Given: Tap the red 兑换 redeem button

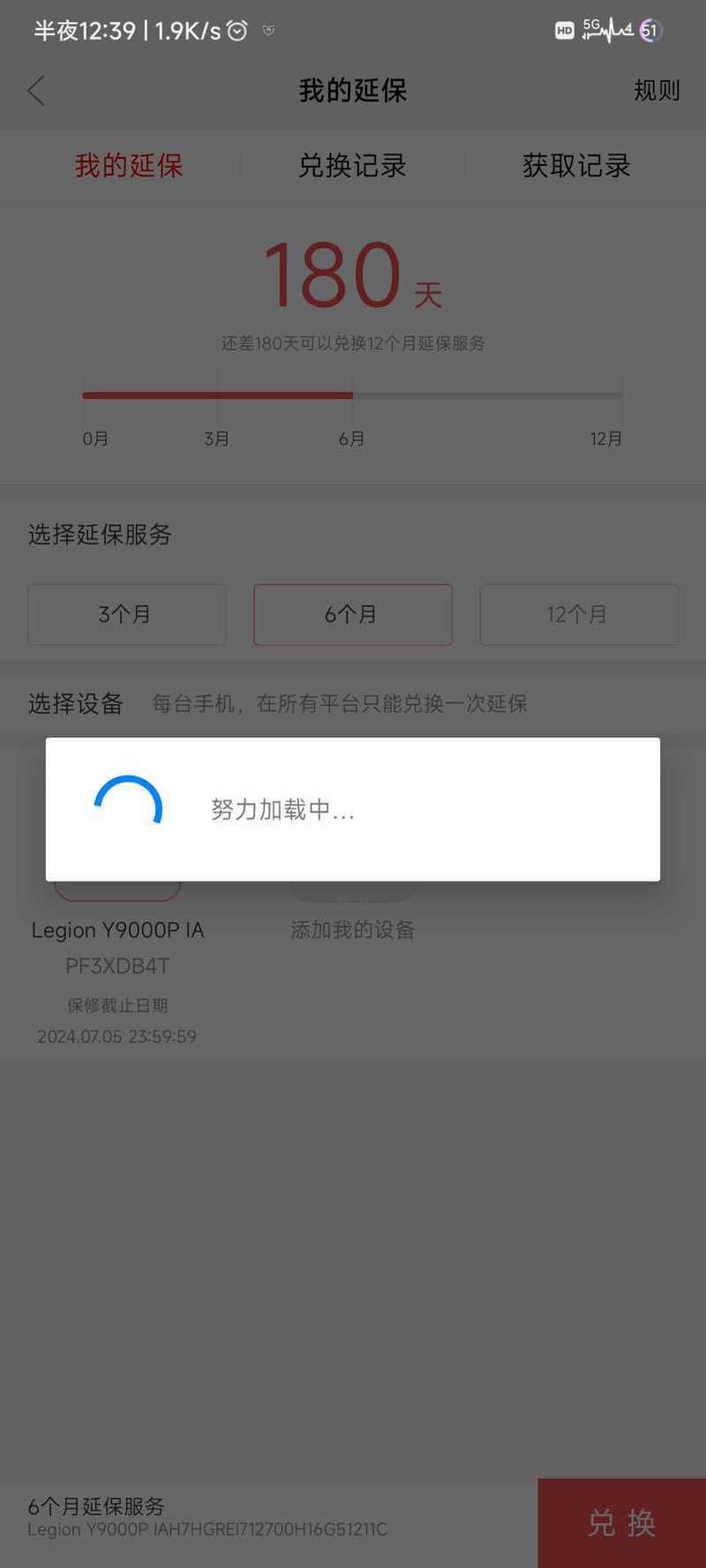Looking at the screenshot, I should point(622,1523).
